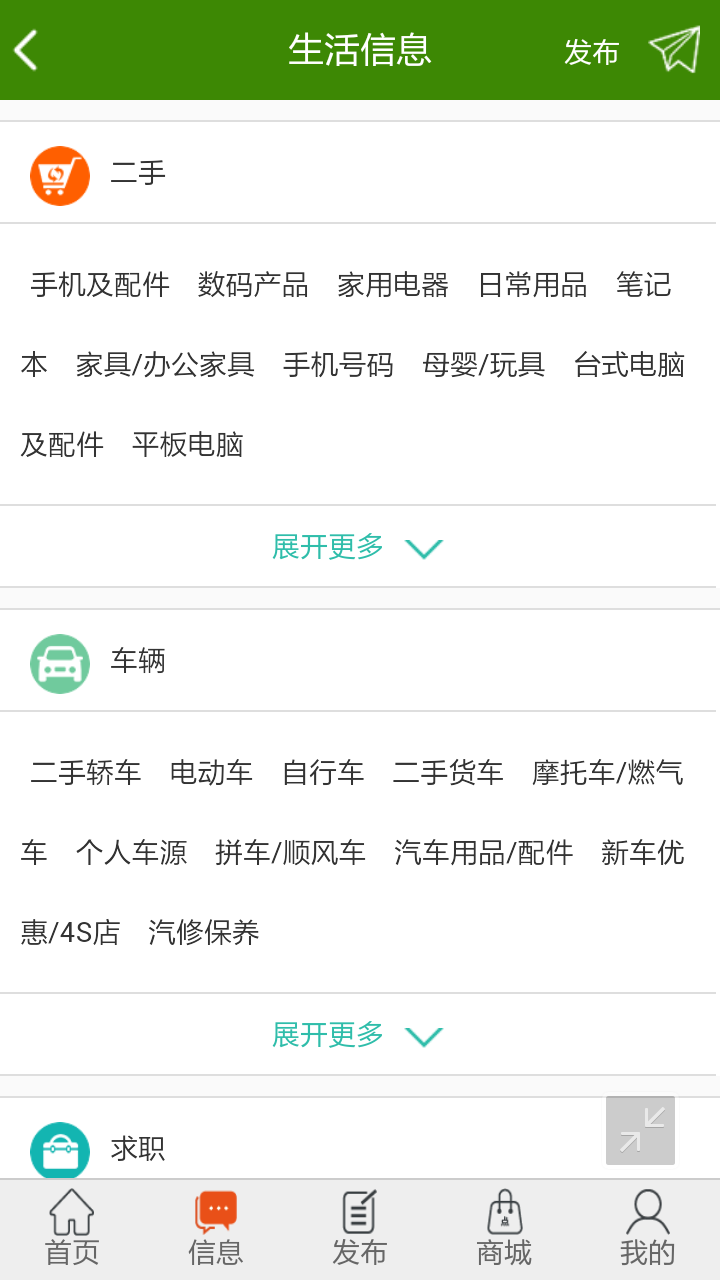Tap the gray collapse arrows button
Viewport: 720px width, 1280px height.
click(x=640, y=1130)
